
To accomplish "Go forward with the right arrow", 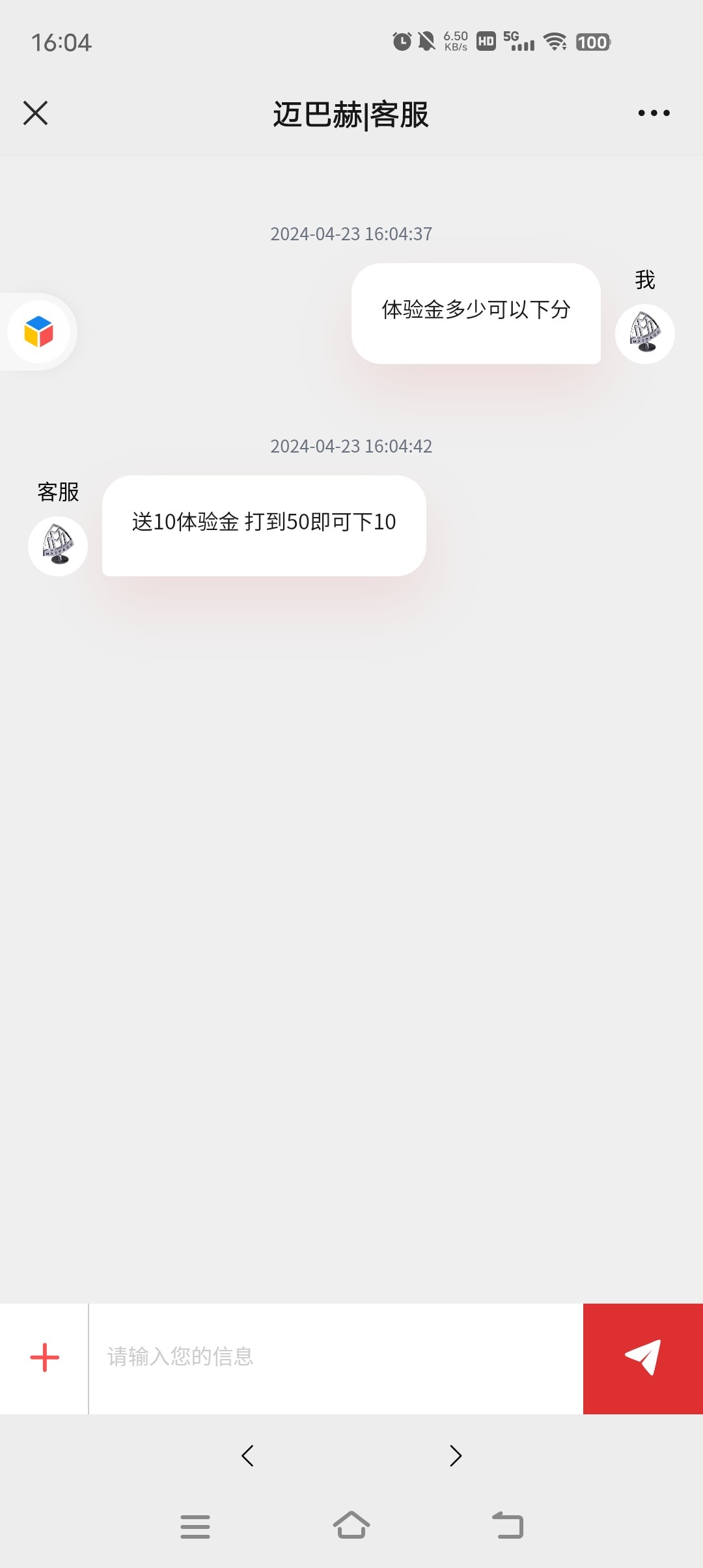I will (x=456, y=1456).
